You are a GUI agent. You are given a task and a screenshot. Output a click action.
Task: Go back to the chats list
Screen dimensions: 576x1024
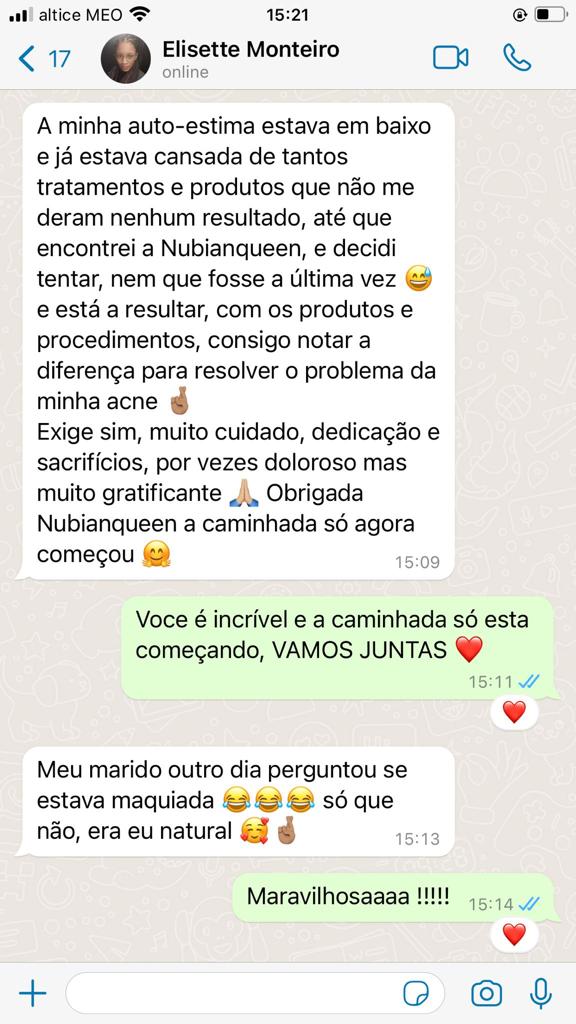point(43,59)
